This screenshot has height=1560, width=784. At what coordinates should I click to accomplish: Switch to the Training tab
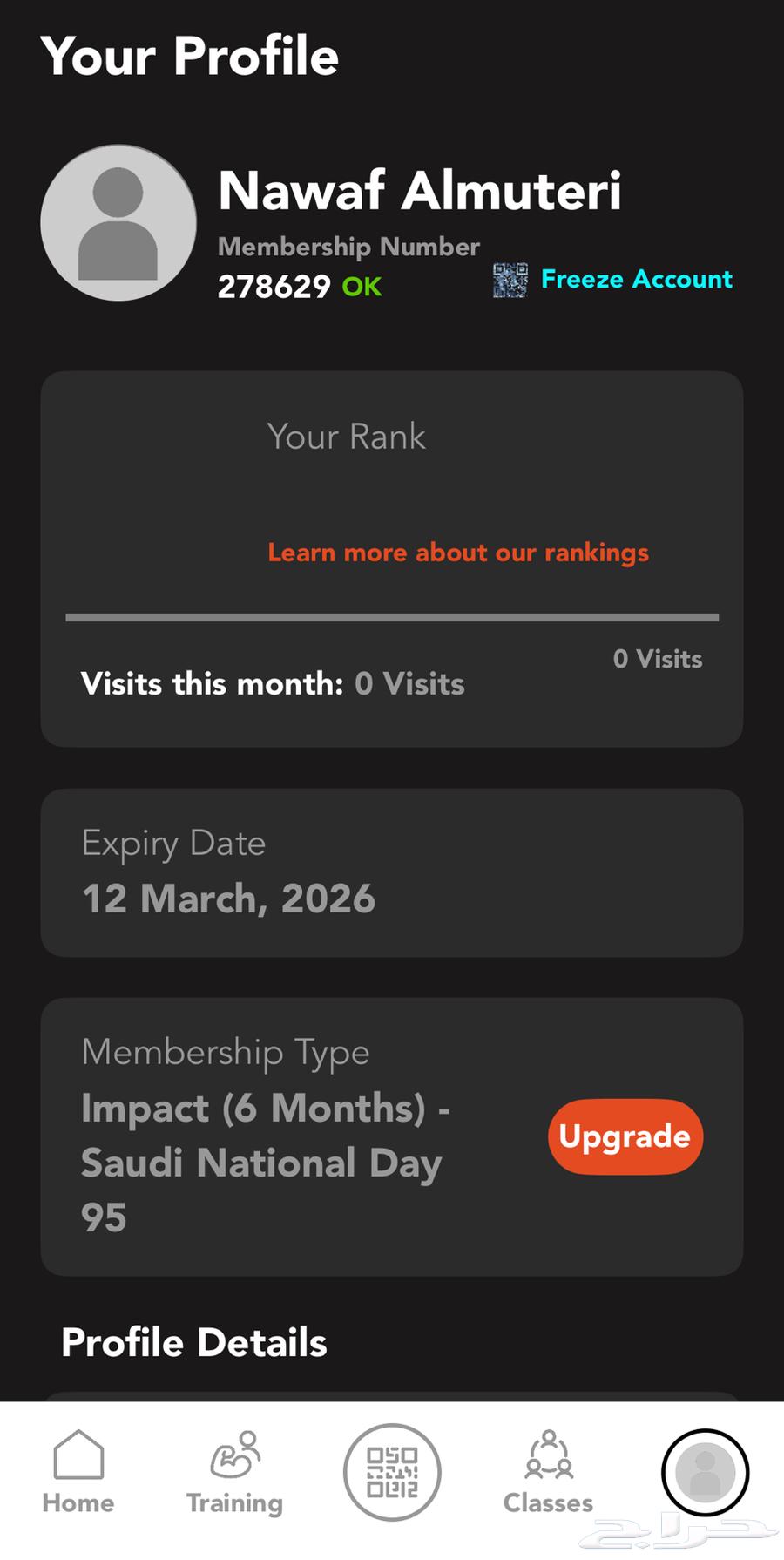coord(235,1473)
